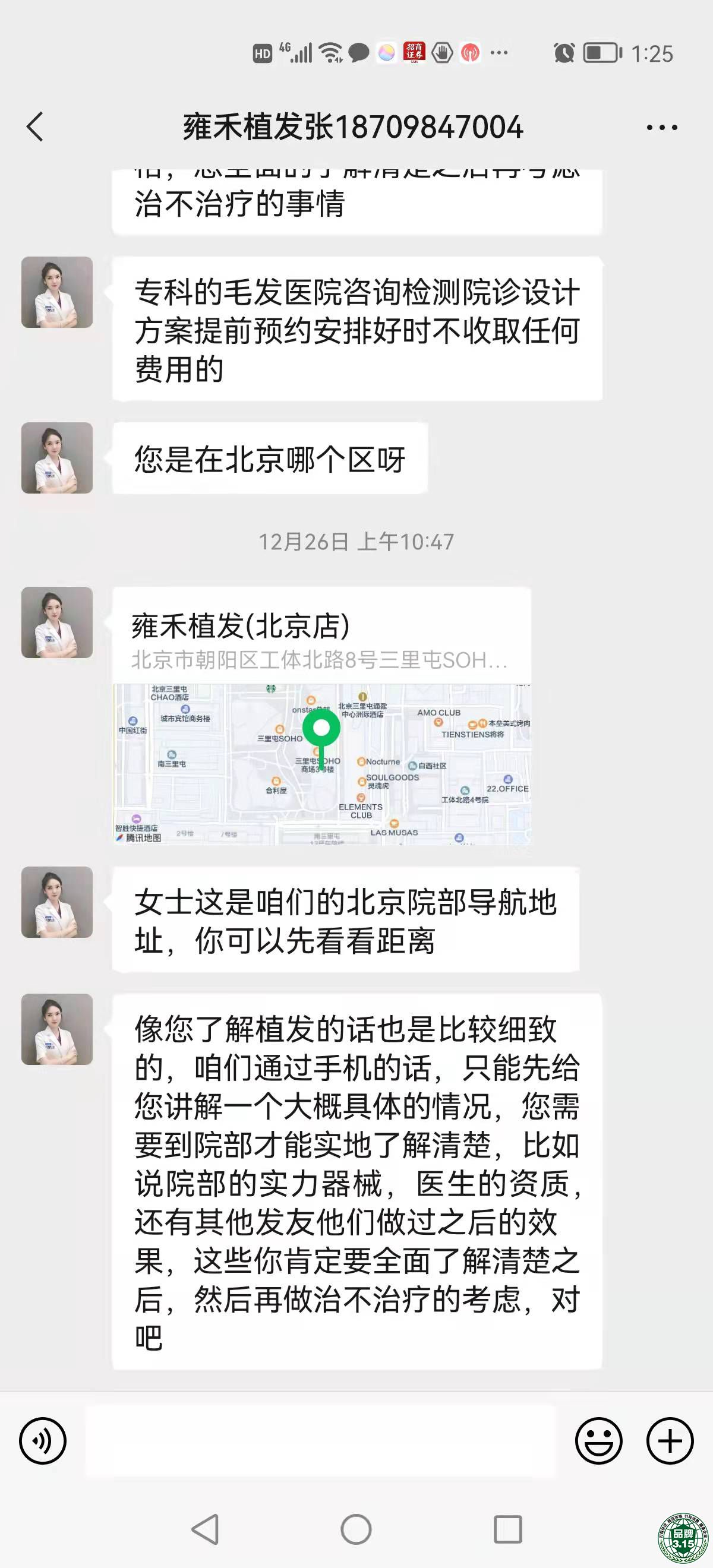Screen dimensions: 713x1568
Task: Open the 雍禾植发(北京店) location card
Action: pyautogui.click(x=321, y=715)
